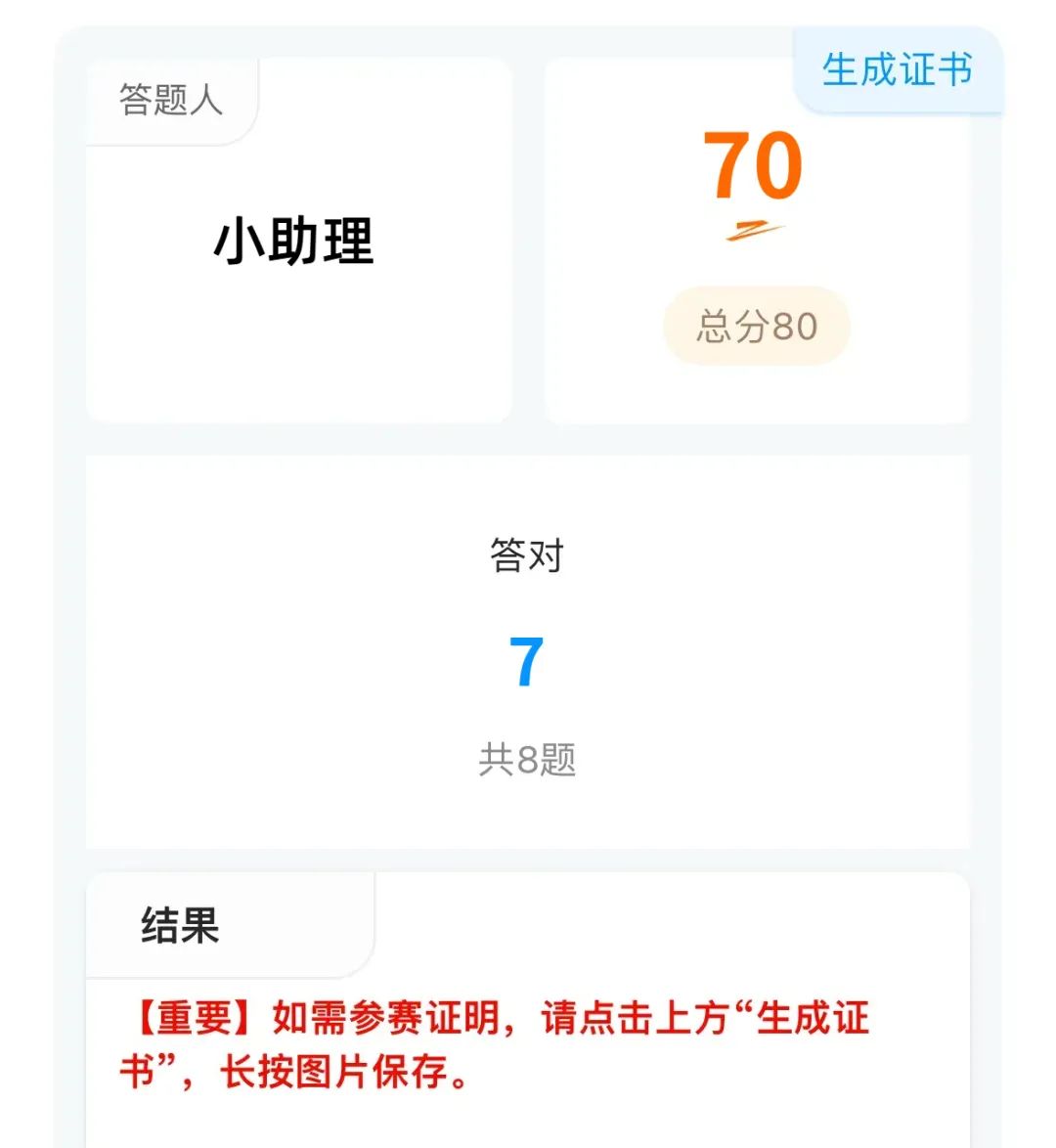Click the 结果 card header area

coord(179,929)
